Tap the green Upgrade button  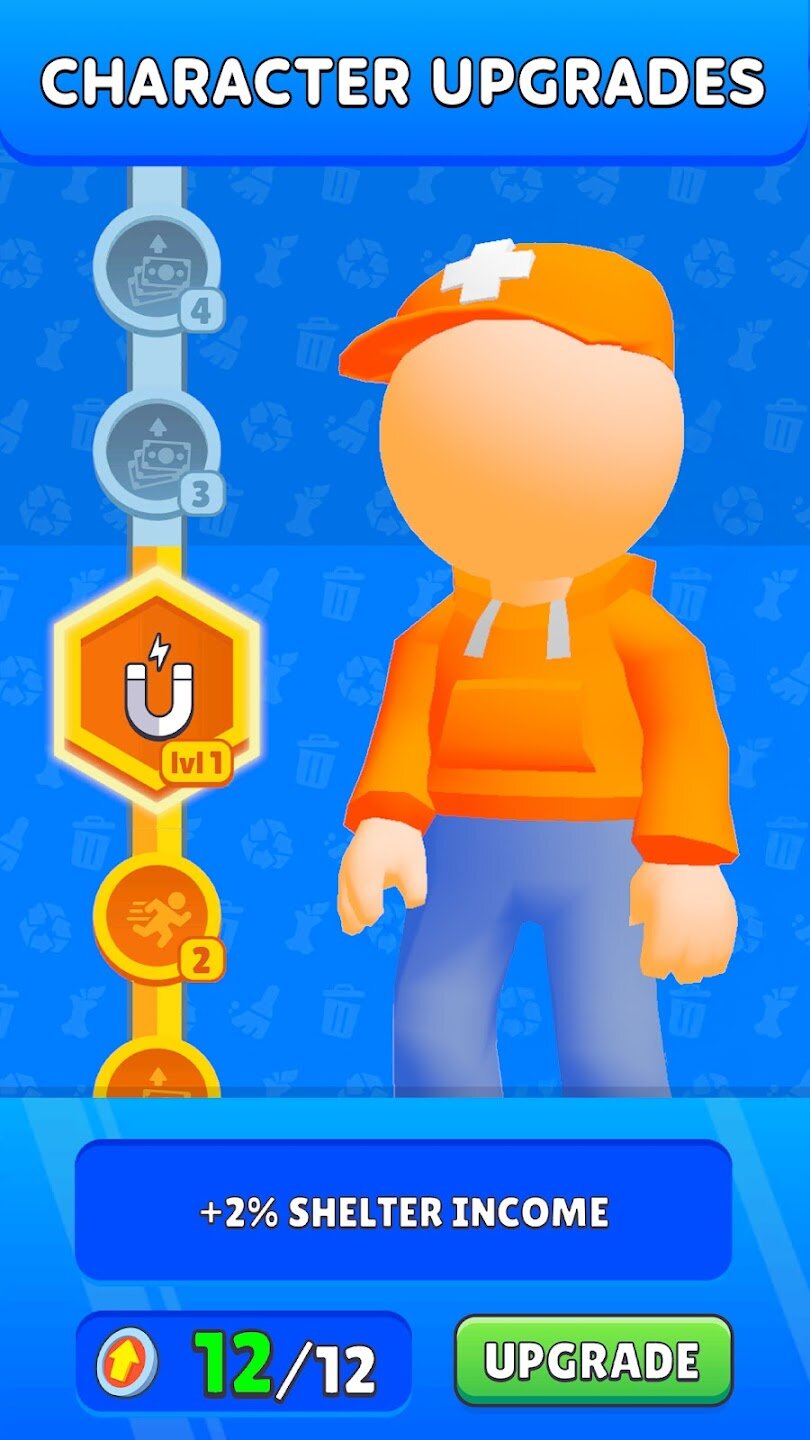(593, 1360)
